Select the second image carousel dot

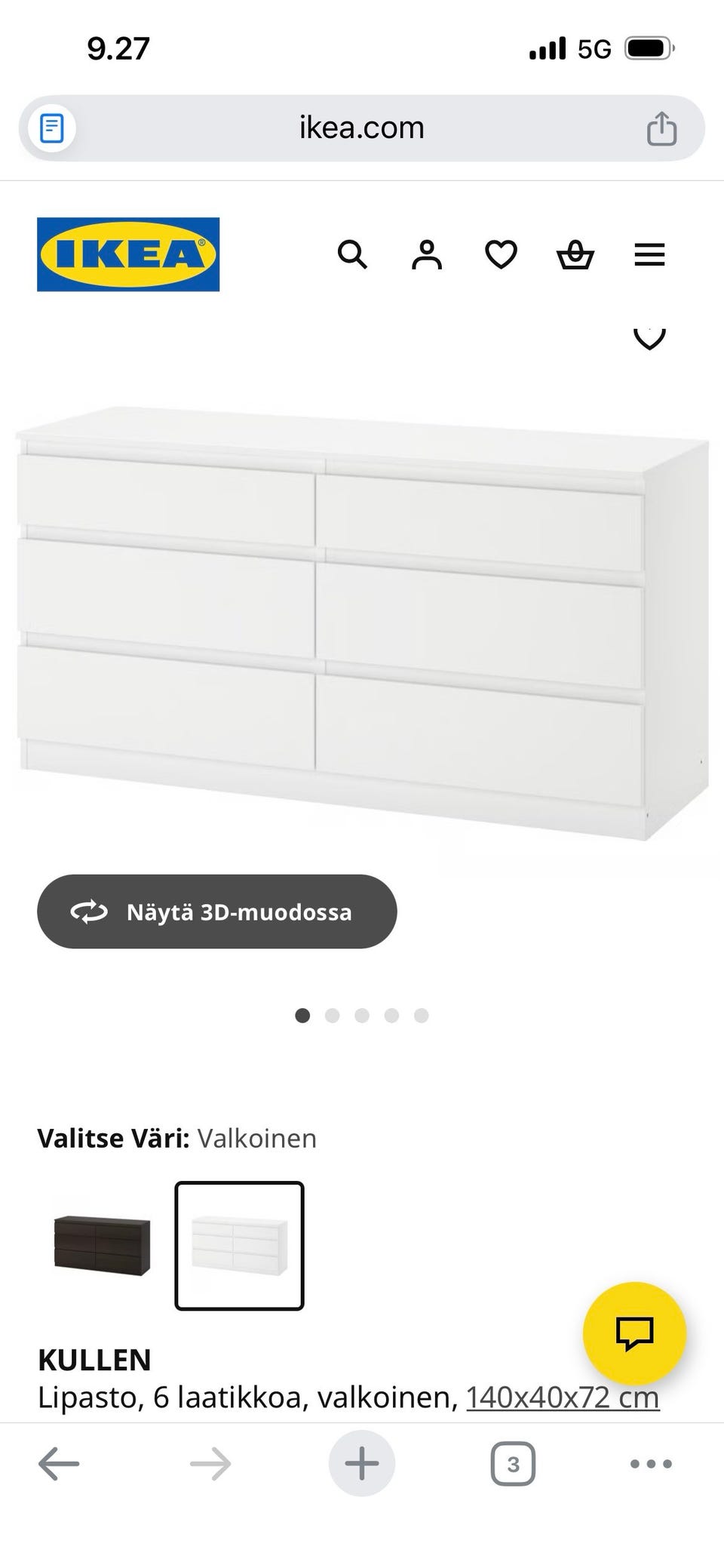332,1016
